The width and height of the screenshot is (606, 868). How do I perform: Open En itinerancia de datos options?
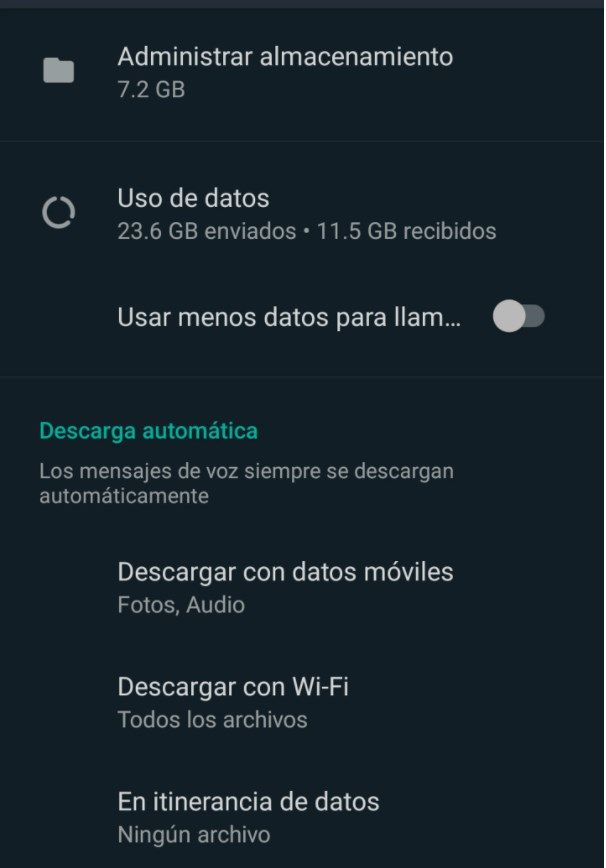point(248,816)
